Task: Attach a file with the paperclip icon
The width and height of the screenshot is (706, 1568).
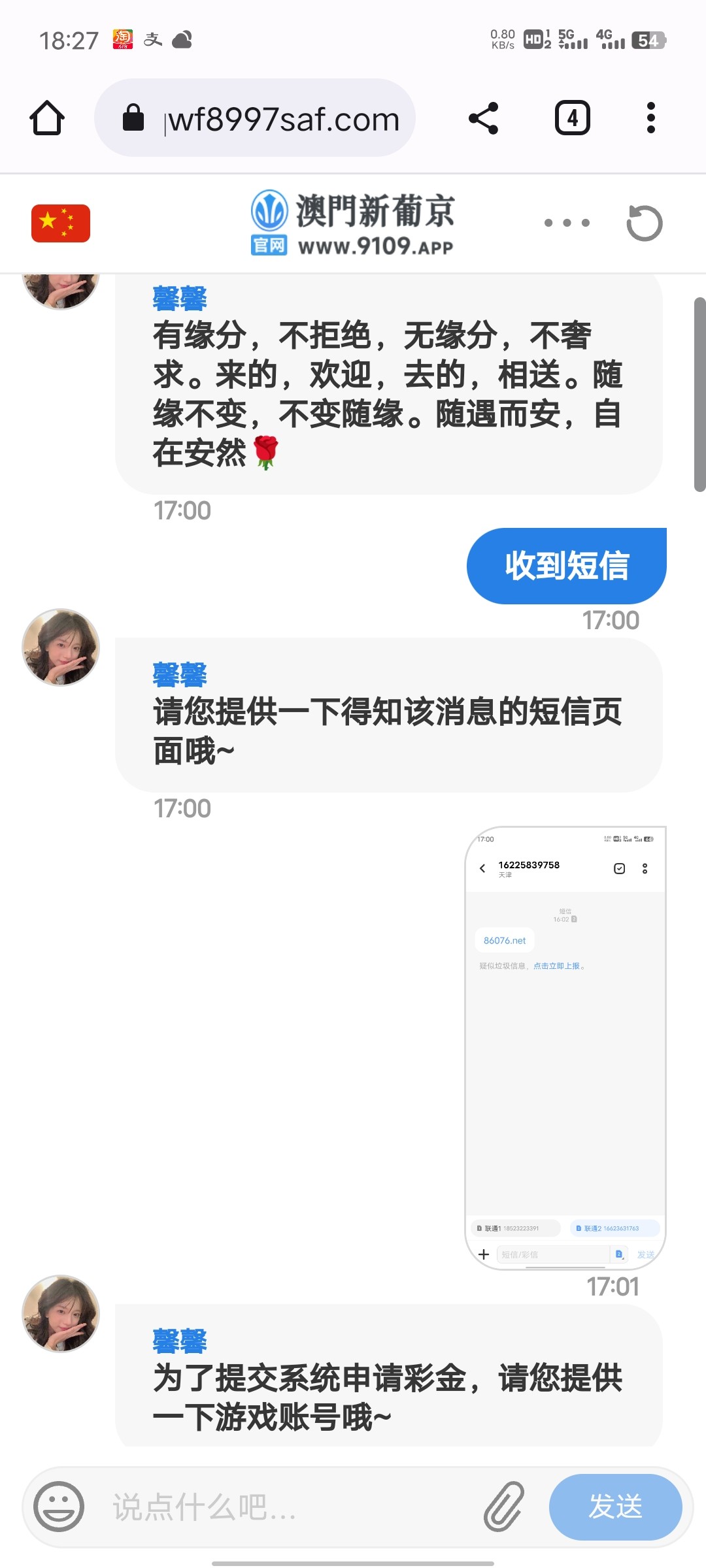Action: 504,1507
